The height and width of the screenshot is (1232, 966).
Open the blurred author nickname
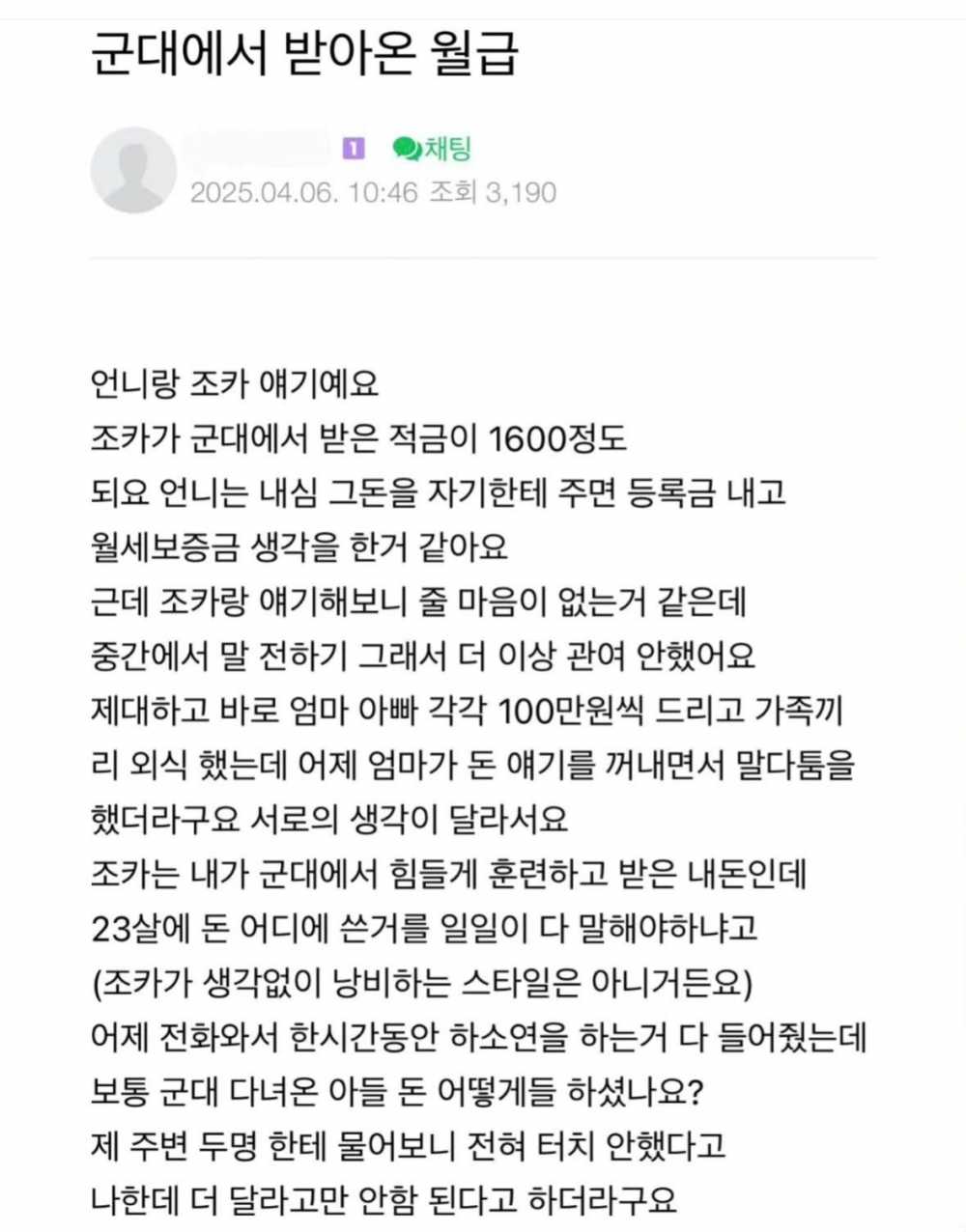click(259, 148)
